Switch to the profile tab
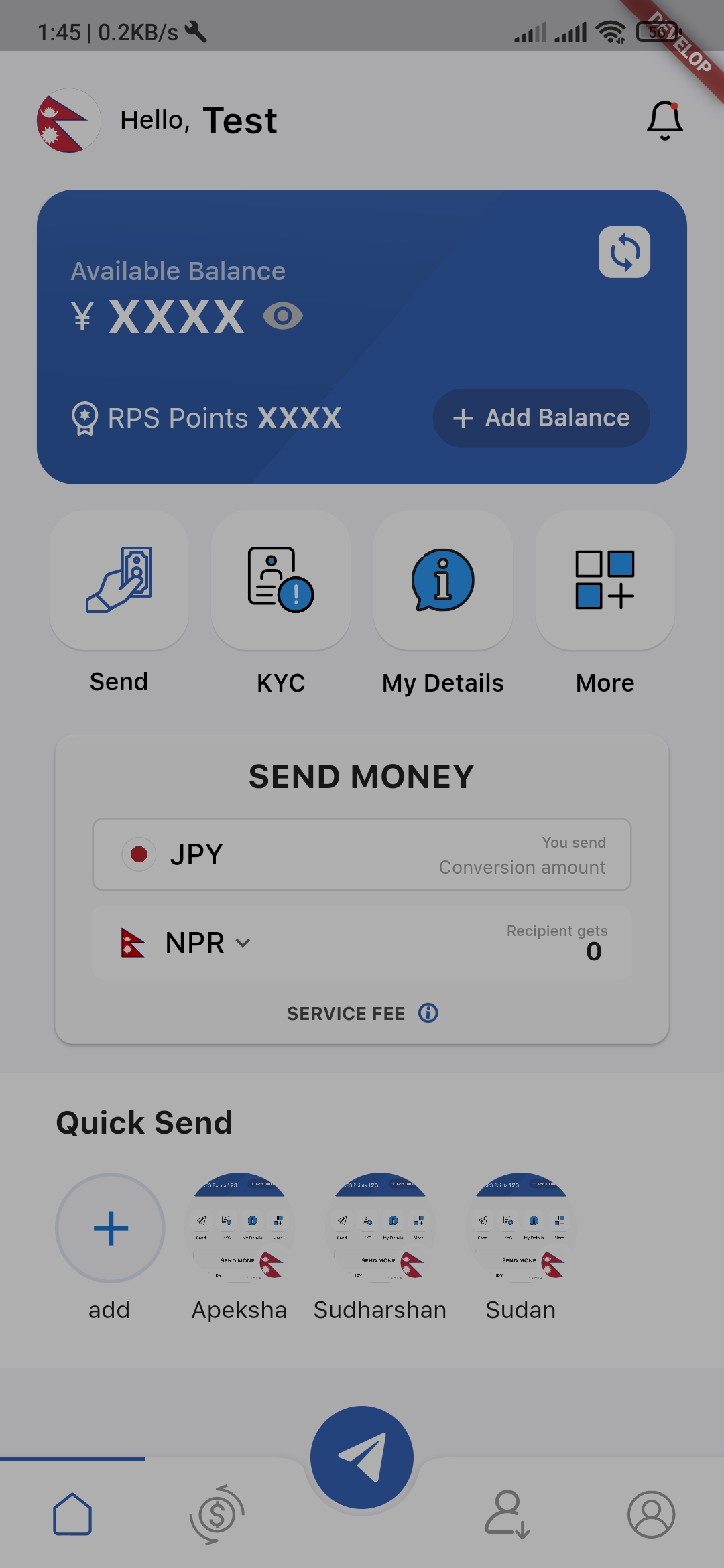The image size is (724, 1568). click(651, 1514)
